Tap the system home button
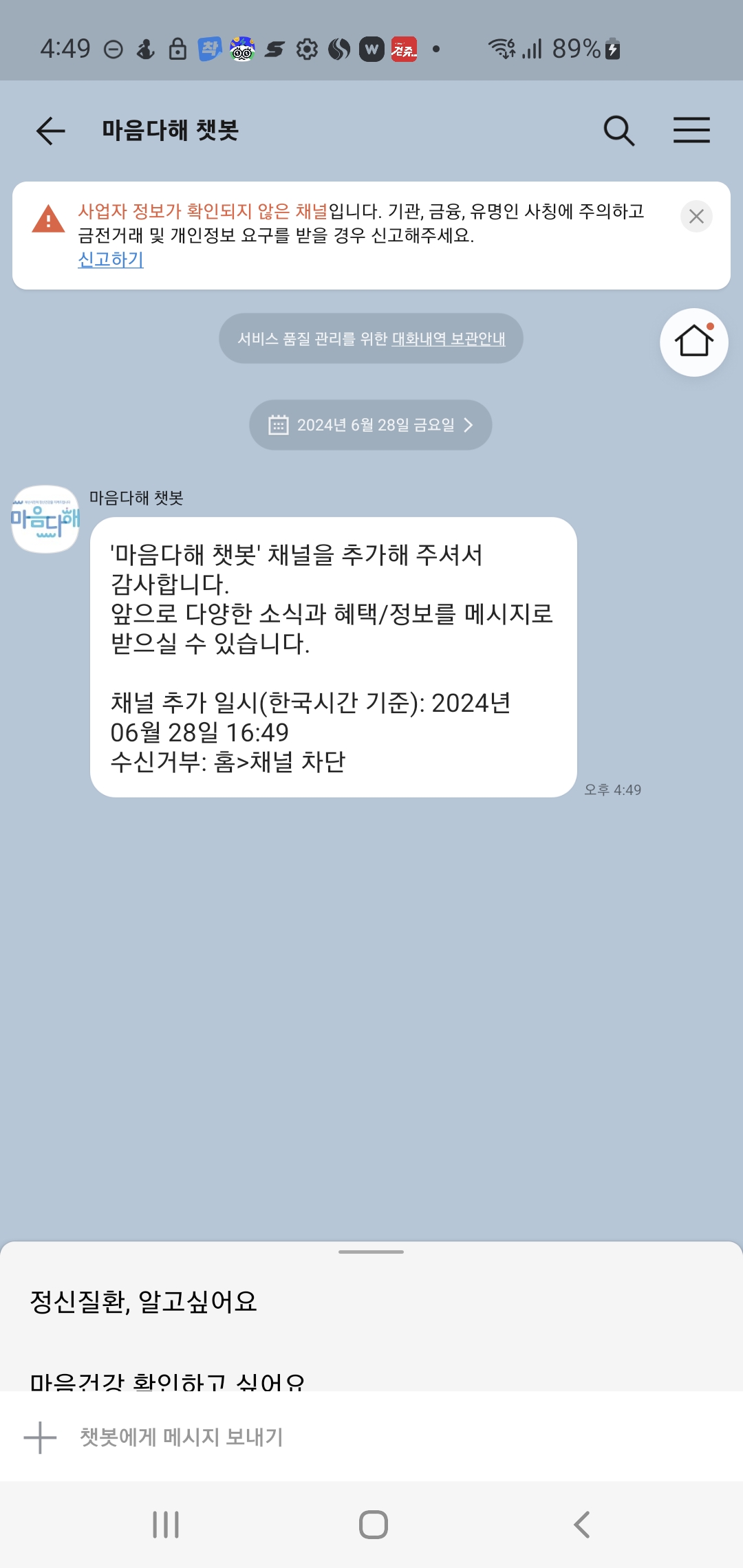This screenshot has height=1568, width=743. 373,1525
